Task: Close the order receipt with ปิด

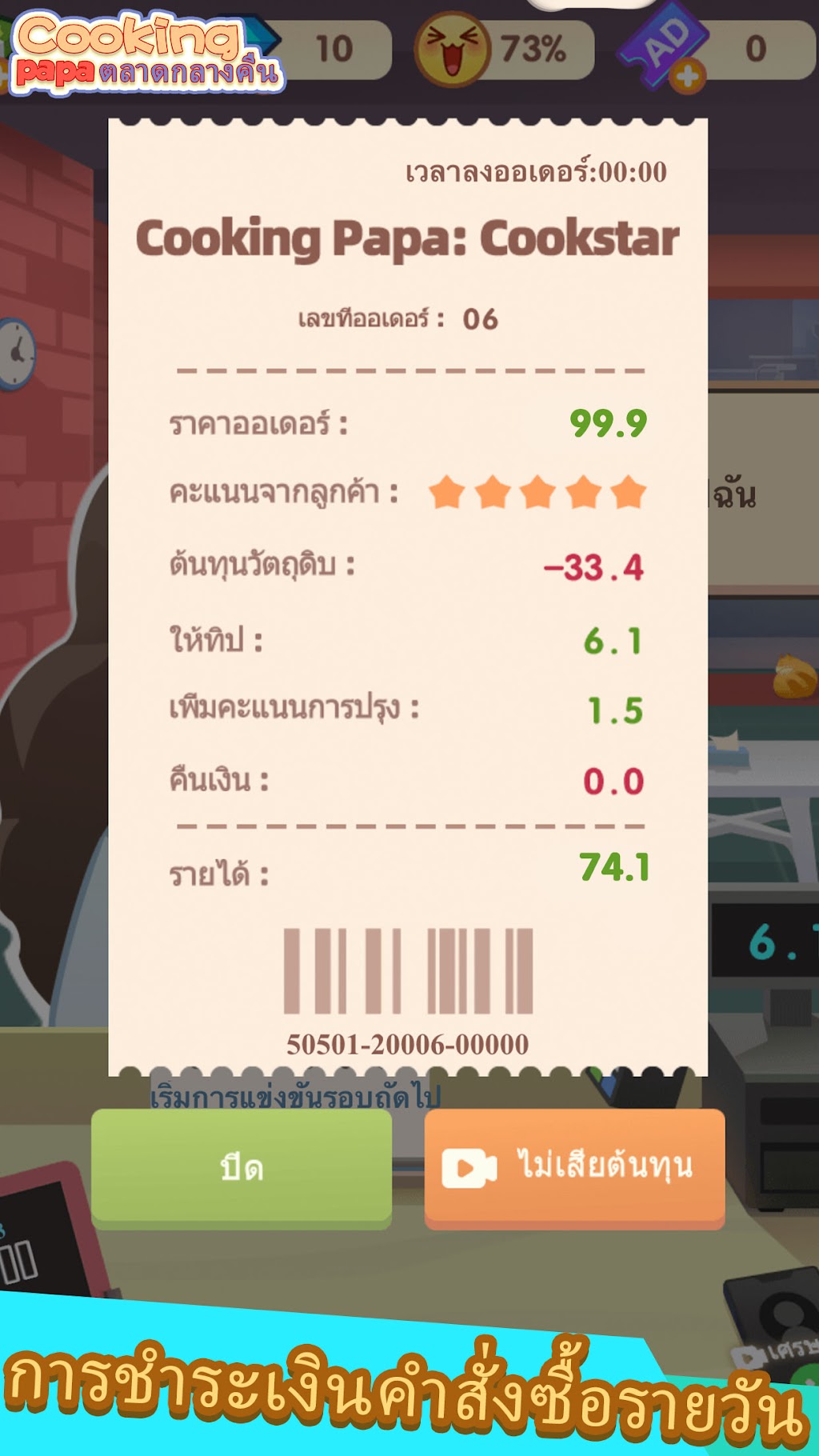Action: (242, 1169)
